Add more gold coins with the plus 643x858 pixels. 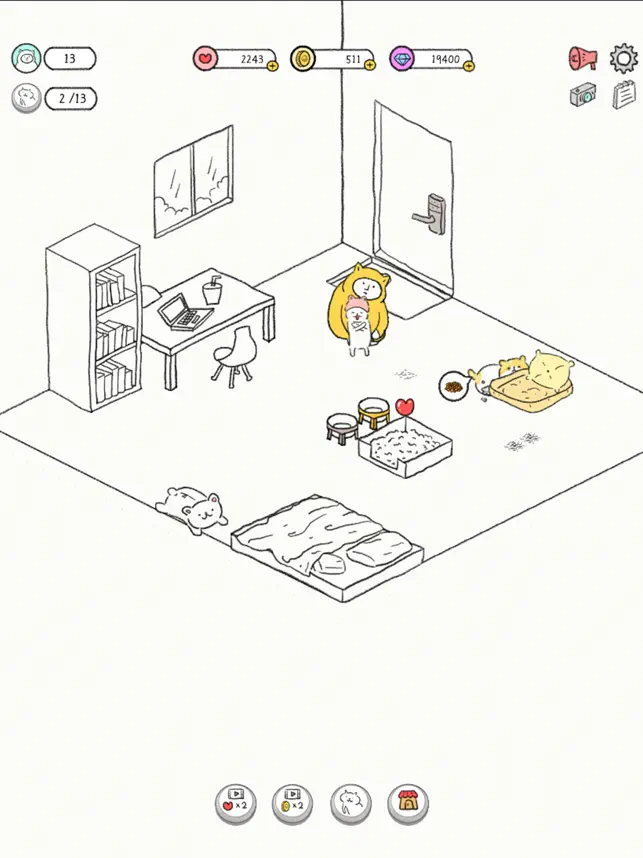click(369, 65)
